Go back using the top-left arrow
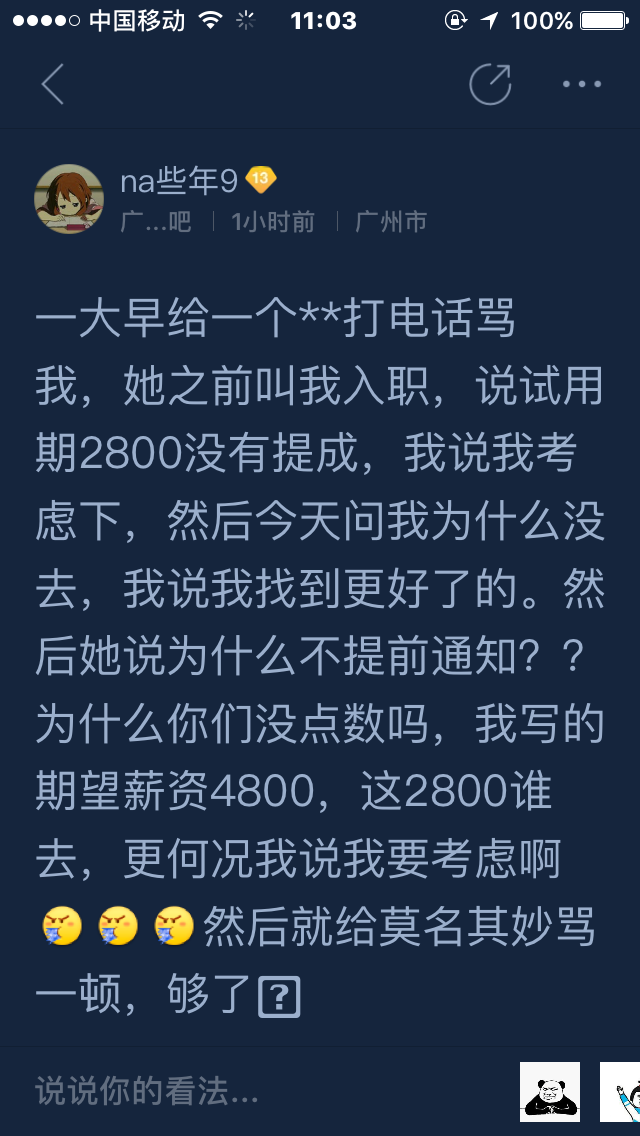 tap(53, 84)
